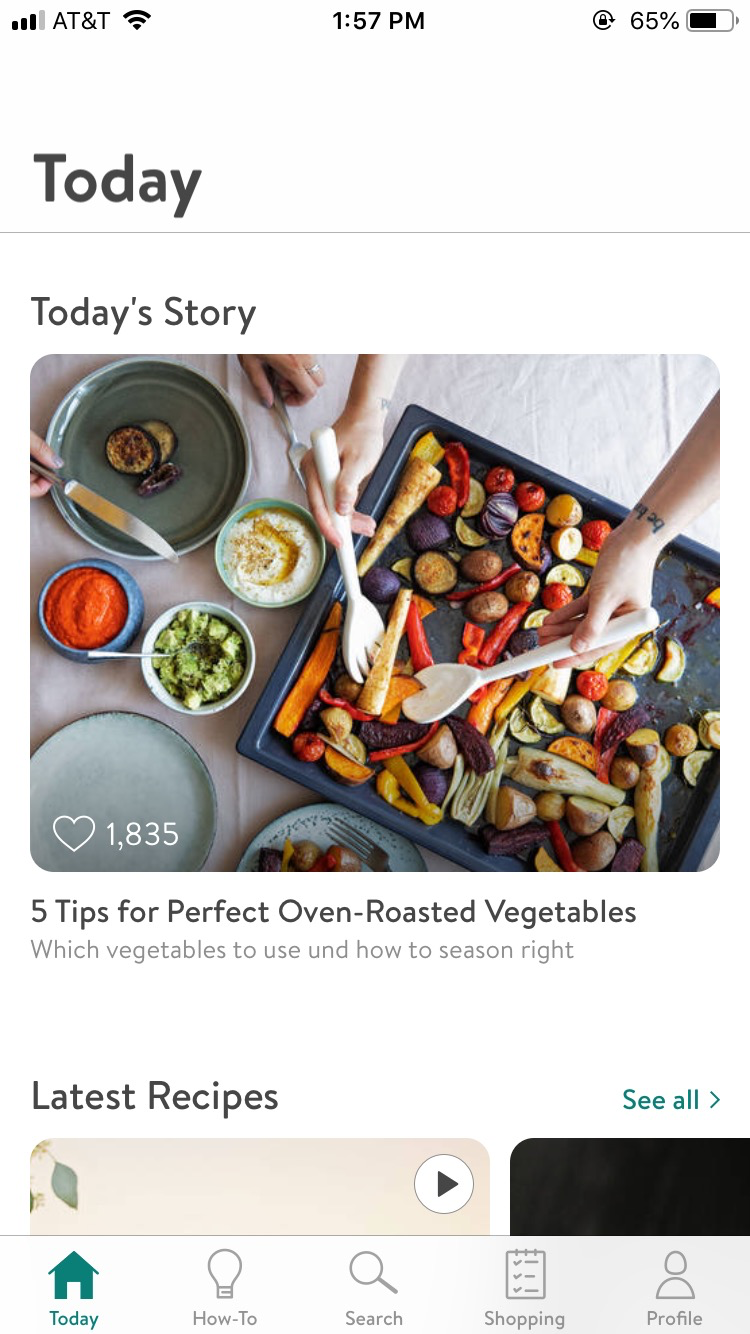Open the dark recipe card in Latest Recipes
Image resolution: width=750 pixels, height=1334 pixels.
tap(630, 1188)
